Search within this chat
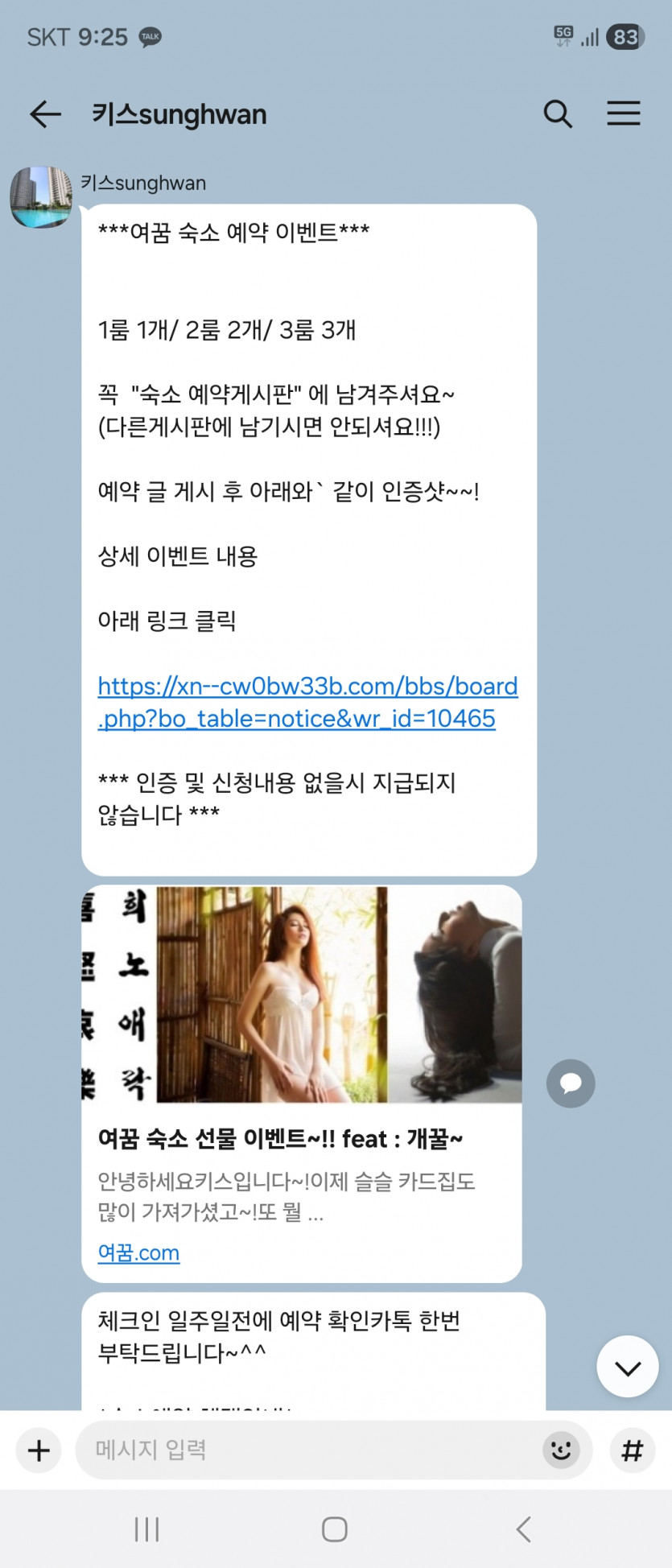The width and height of the screenshot is (672, 1568). tap(557, 114)
